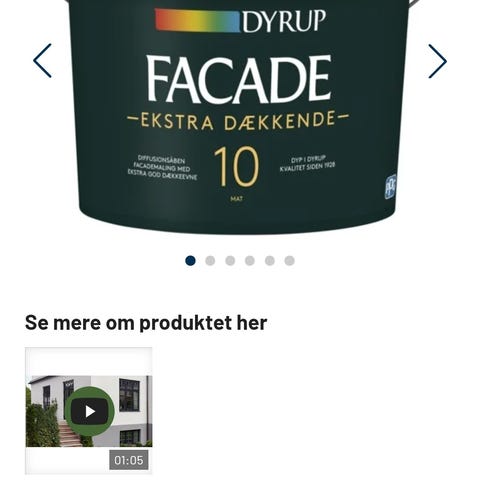Play the 01:05 product video
The image size is (480, 480).
pos(89,411)
